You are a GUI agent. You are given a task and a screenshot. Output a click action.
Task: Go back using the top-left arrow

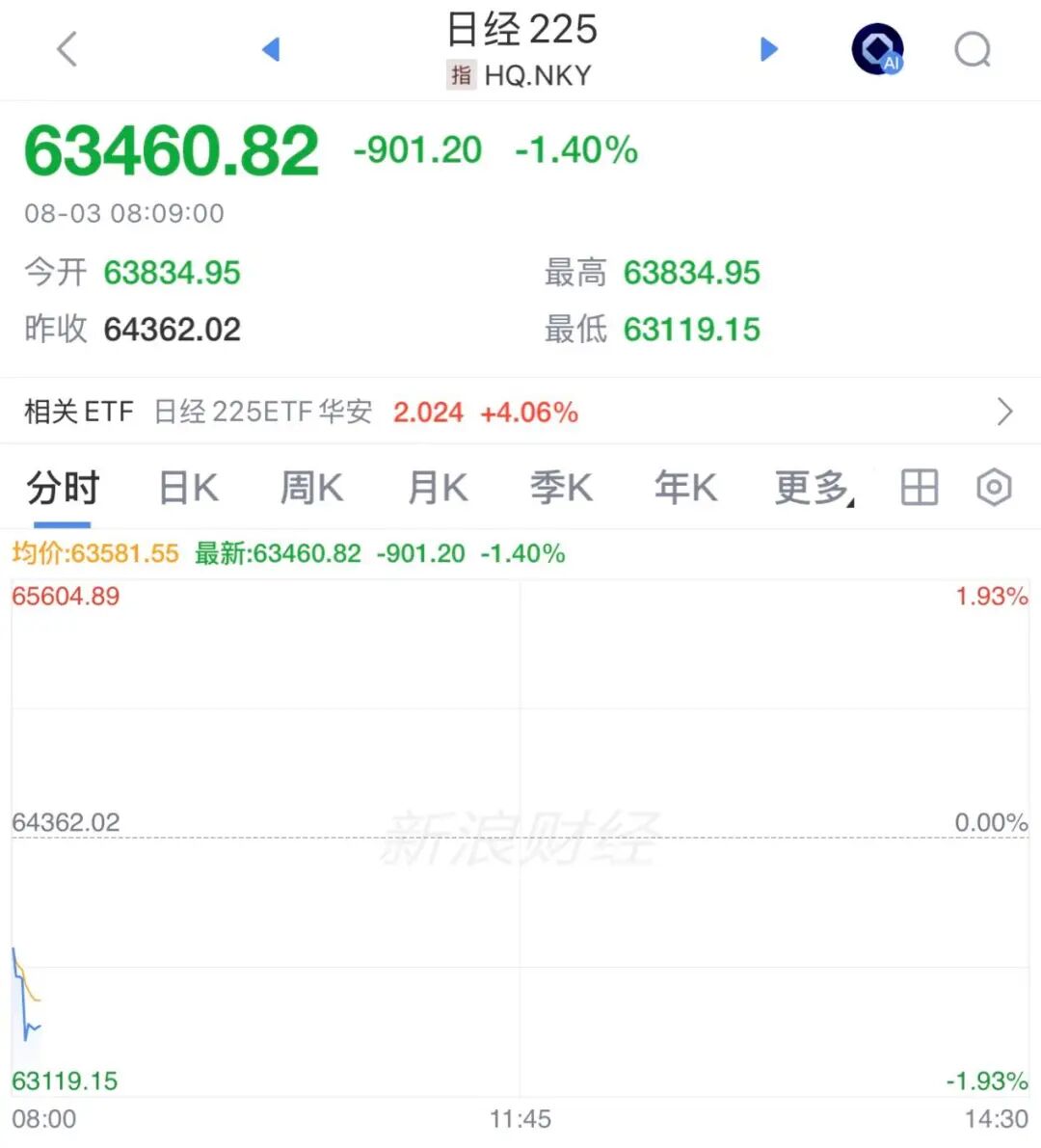pos(67,49)
